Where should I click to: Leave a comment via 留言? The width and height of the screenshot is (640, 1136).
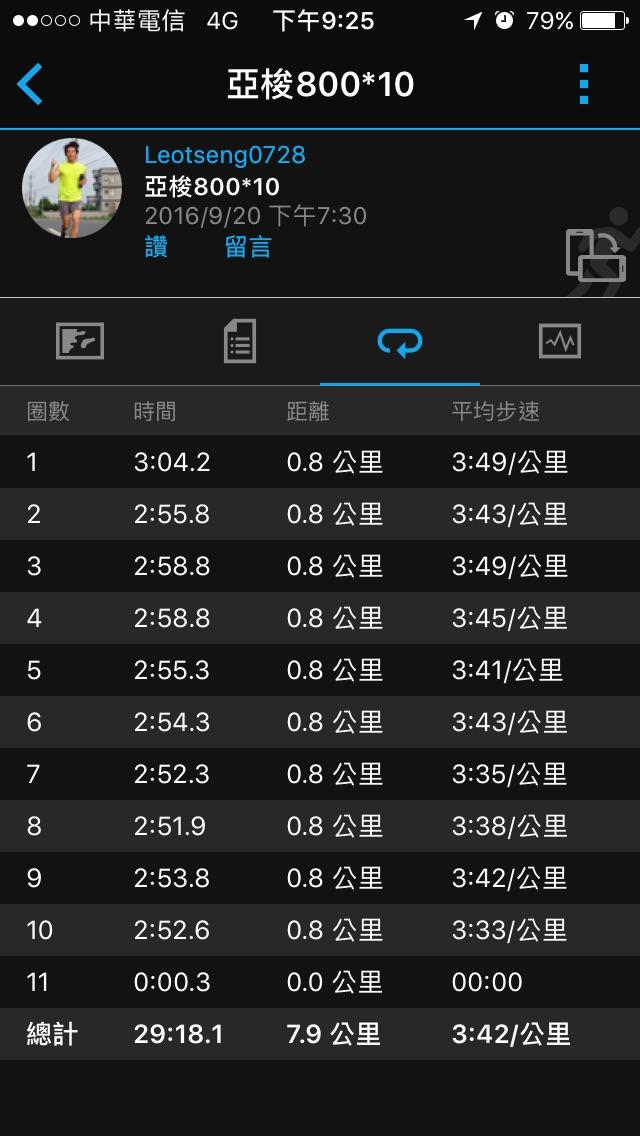(x=248, y=247)
